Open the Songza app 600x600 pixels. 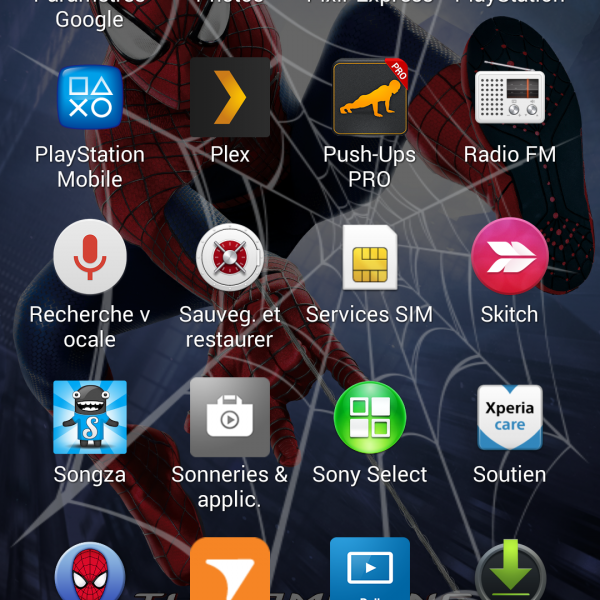point(90,417)
